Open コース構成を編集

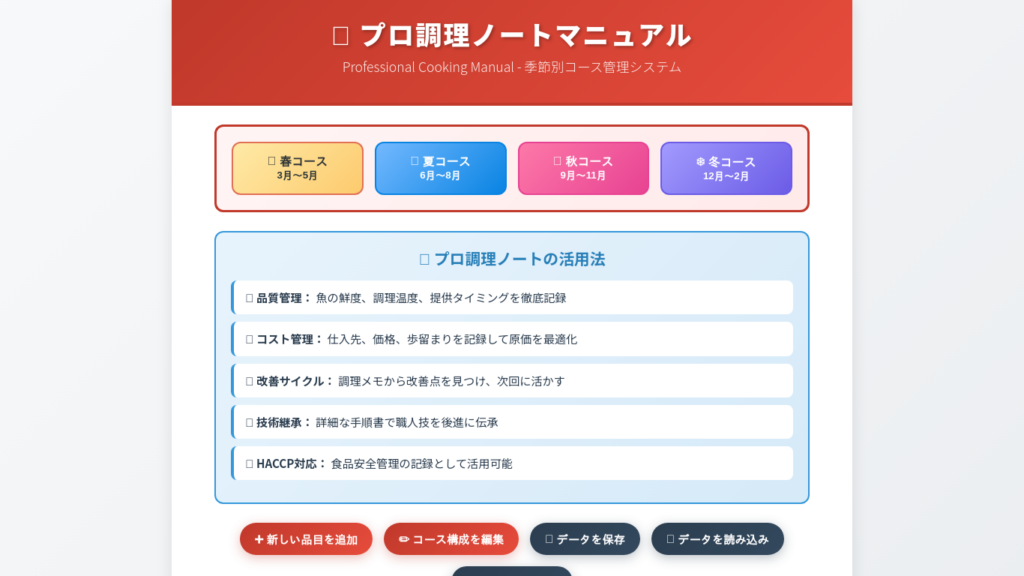coord(451,539)
